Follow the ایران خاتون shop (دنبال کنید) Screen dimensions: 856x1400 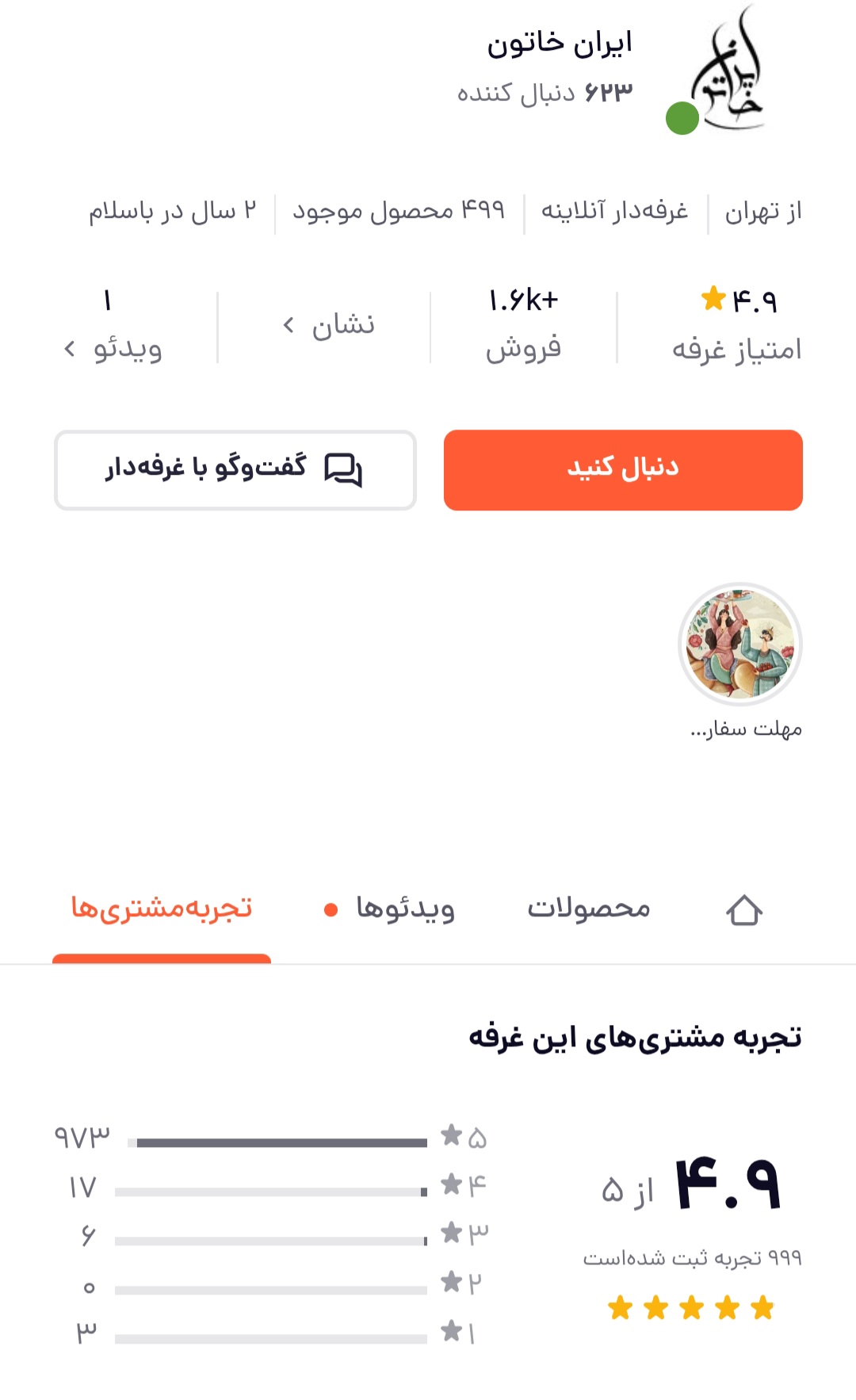623,470
